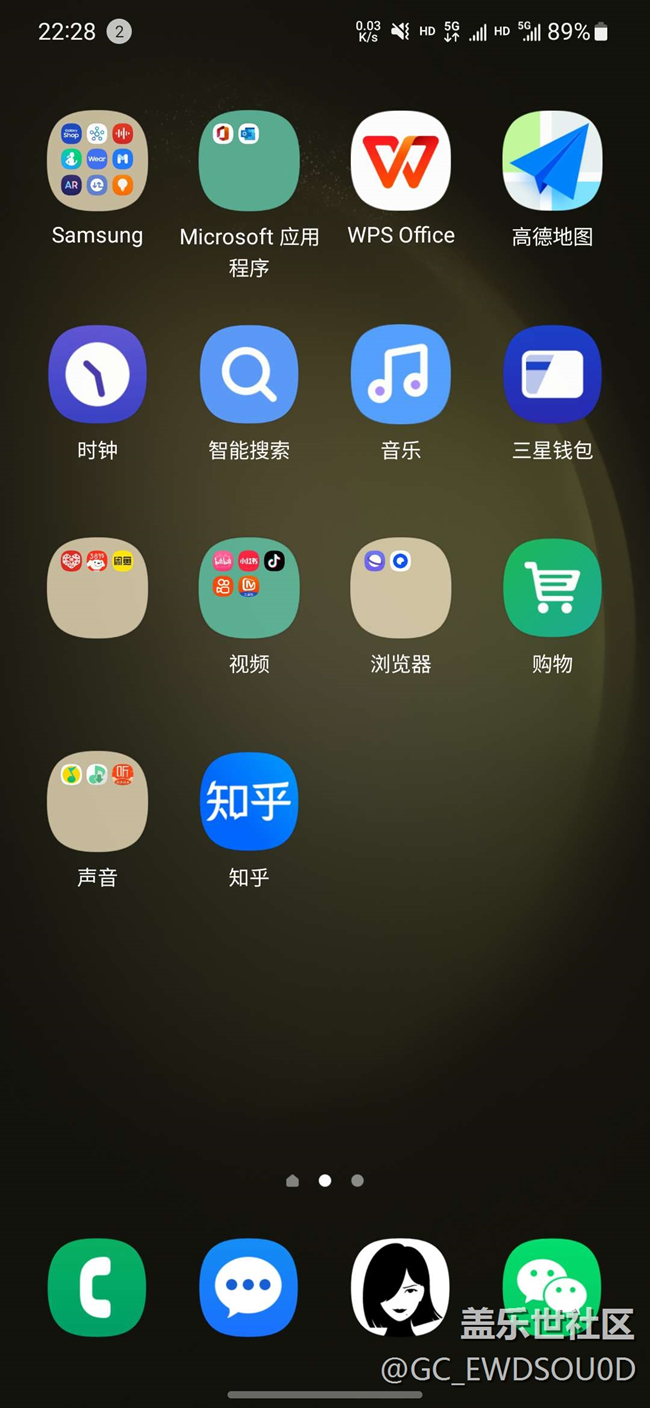Open 三星钱包 wallet app
The height and width of the screenshot is (1408, 650).
pos(552,375)
